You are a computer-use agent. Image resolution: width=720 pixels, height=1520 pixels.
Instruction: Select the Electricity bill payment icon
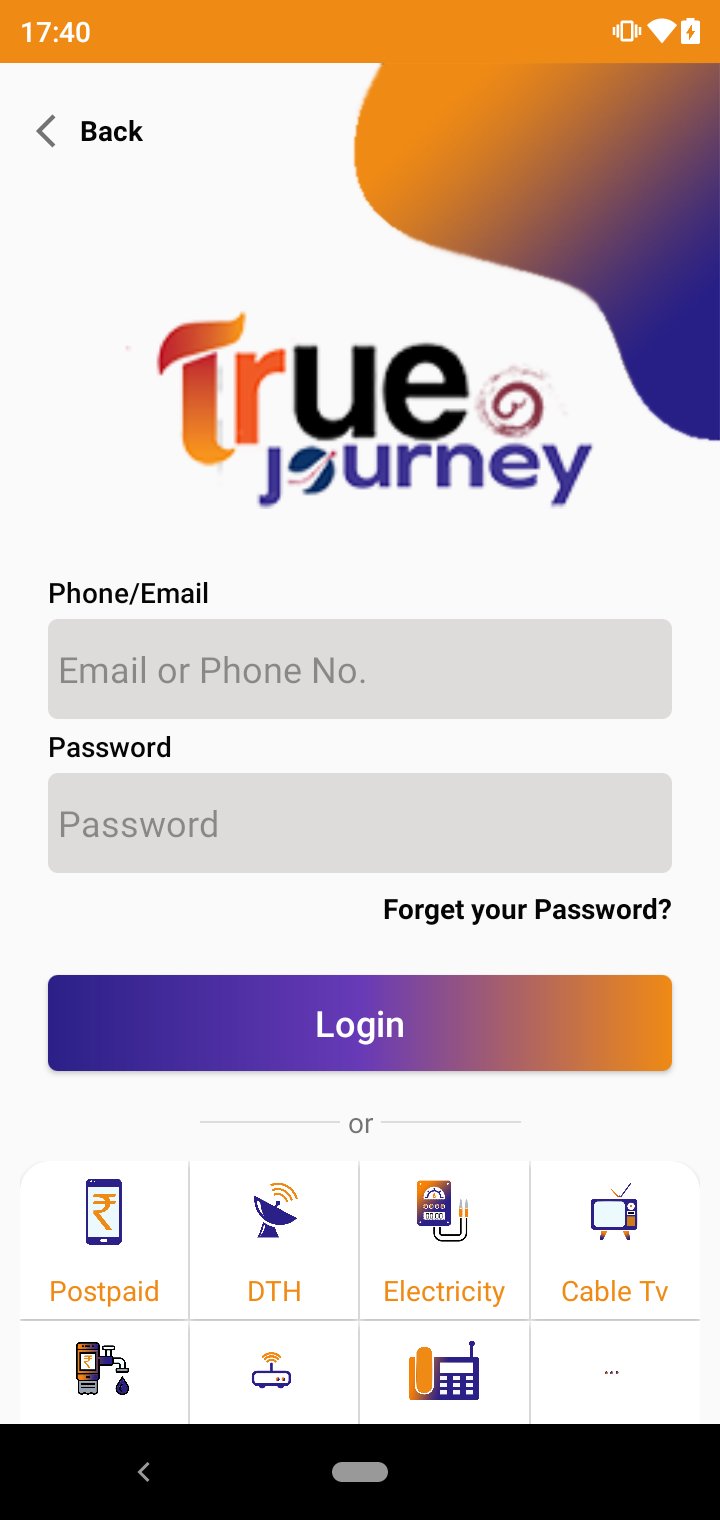[444, 1213]
